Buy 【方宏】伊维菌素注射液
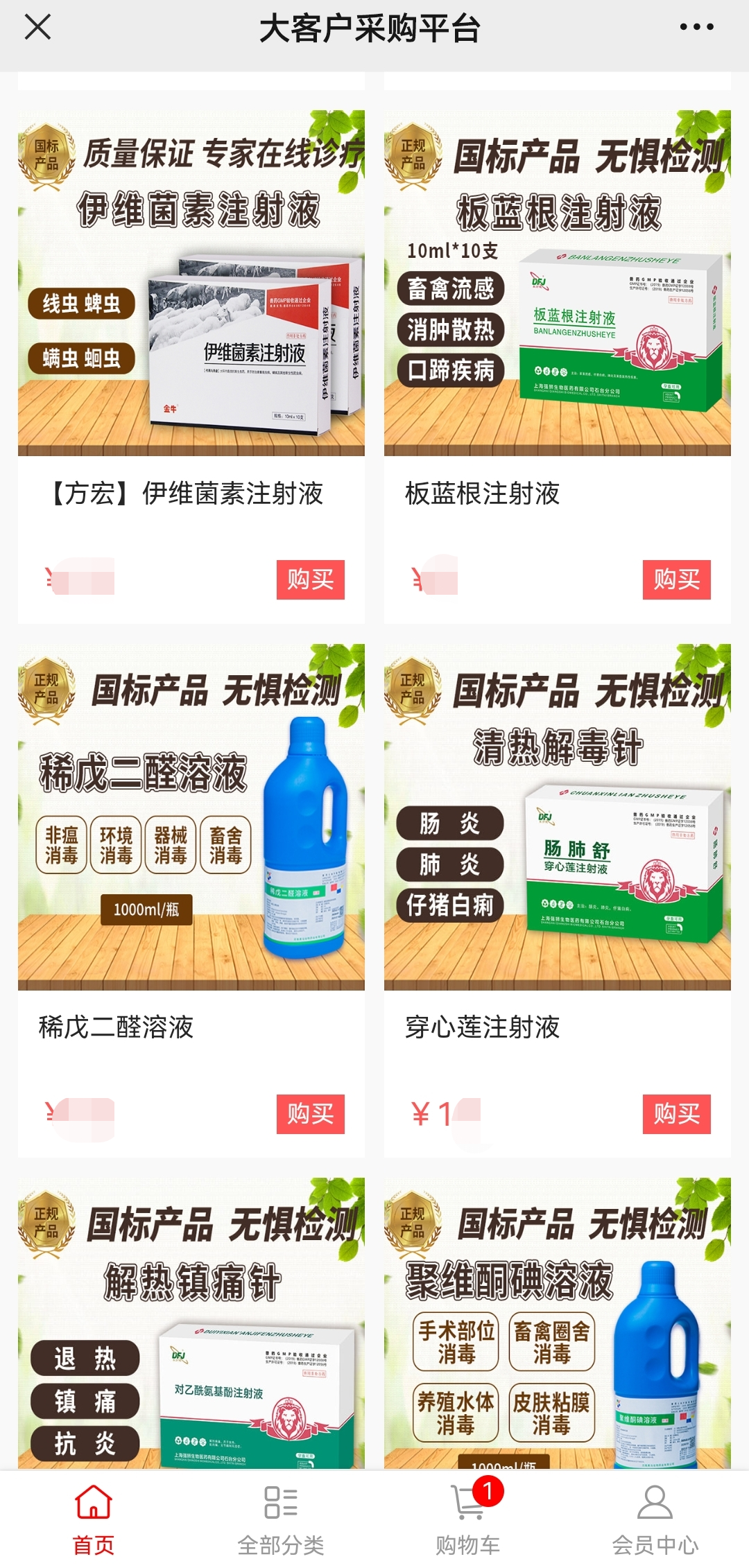Image resolution: width=749 pixels, height=1568 pixels. pos(310,580)
